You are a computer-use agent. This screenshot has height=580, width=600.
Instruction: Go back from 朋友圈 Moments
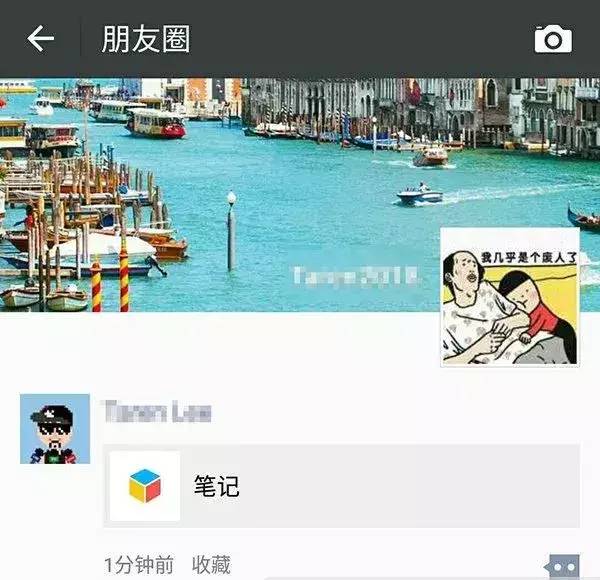pos(40,39)
